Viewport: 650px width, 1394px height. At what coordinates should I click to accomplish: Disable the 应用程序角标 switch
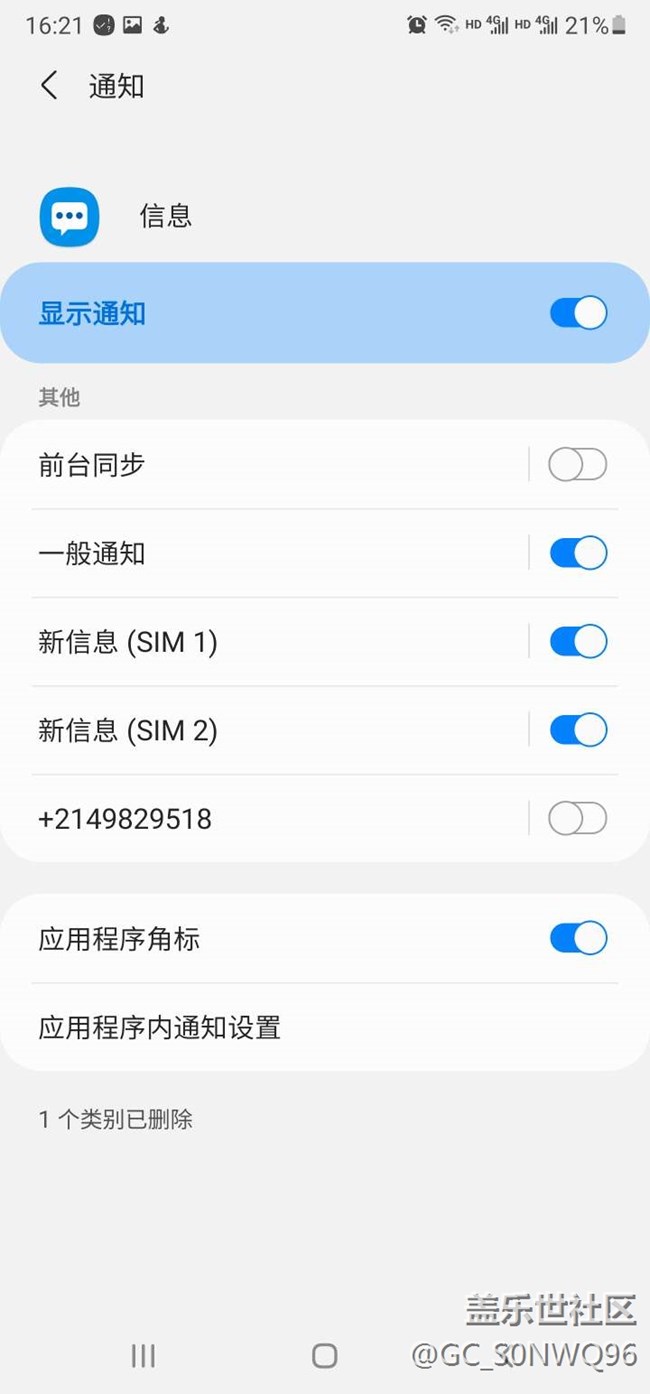[578, 938]
